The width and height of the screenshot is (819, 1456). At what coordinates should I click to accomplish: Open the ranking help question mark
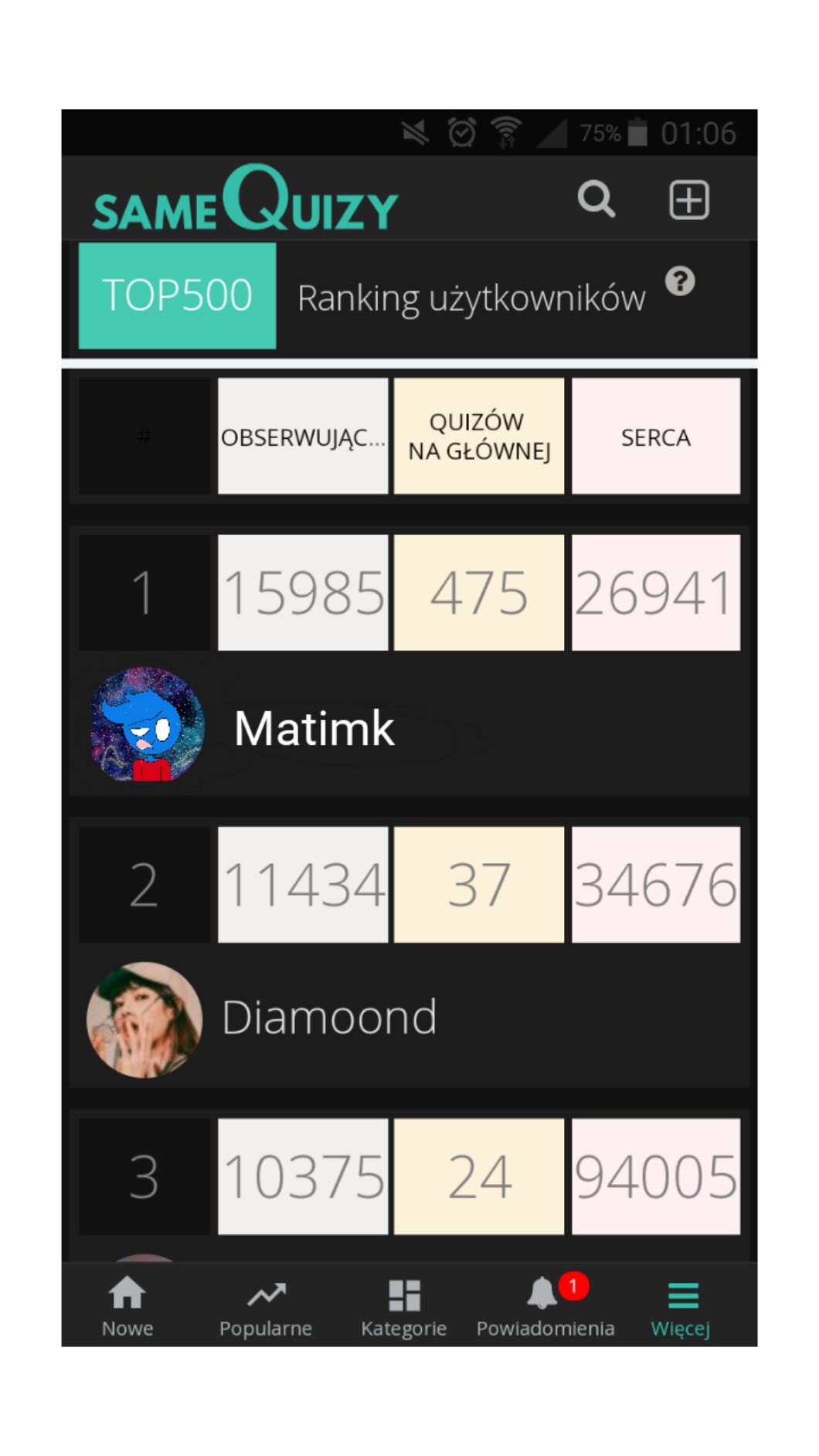[680, 281]
